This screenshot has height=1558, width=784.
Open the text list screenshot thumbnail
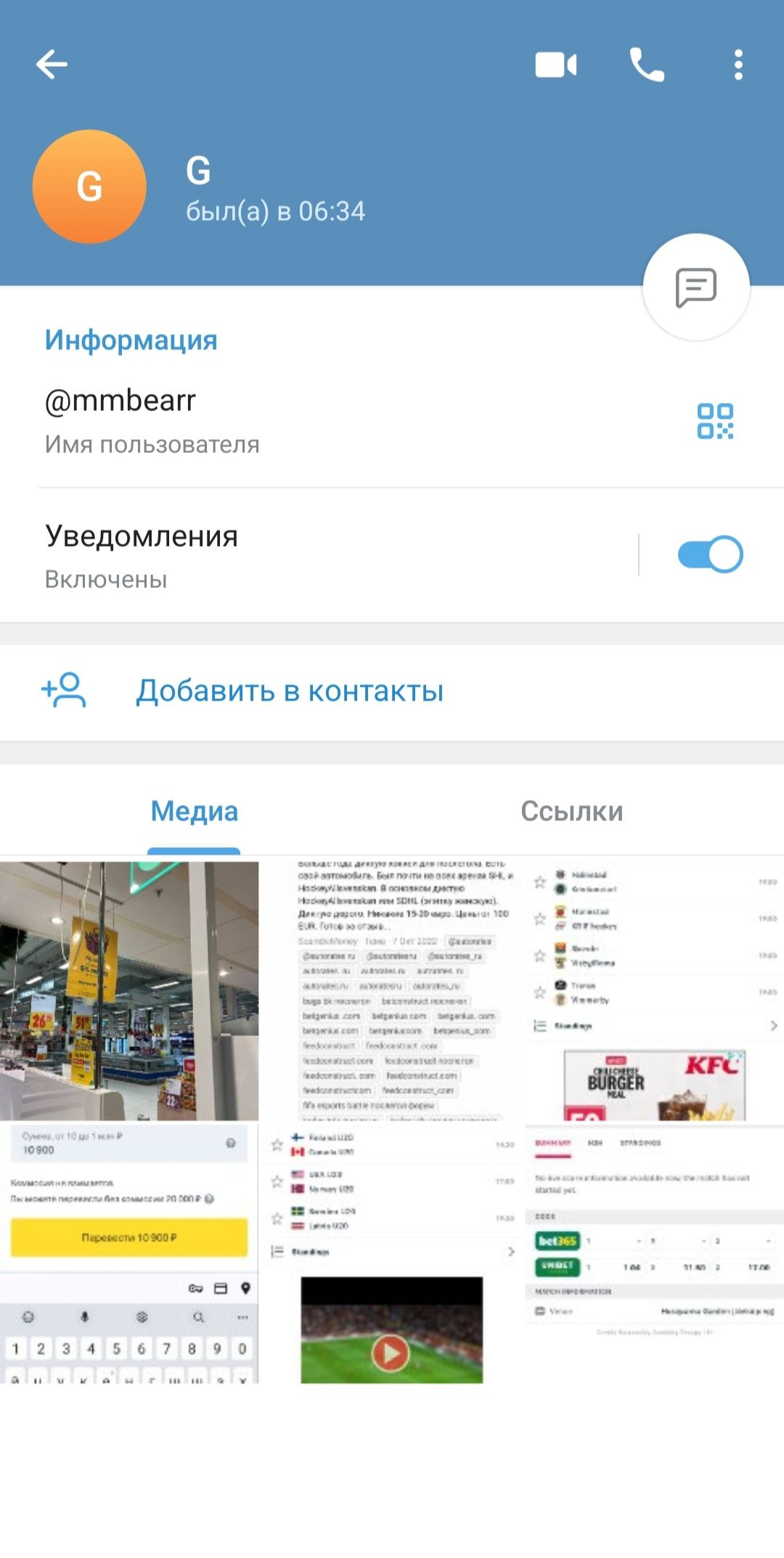coord(392,991)
